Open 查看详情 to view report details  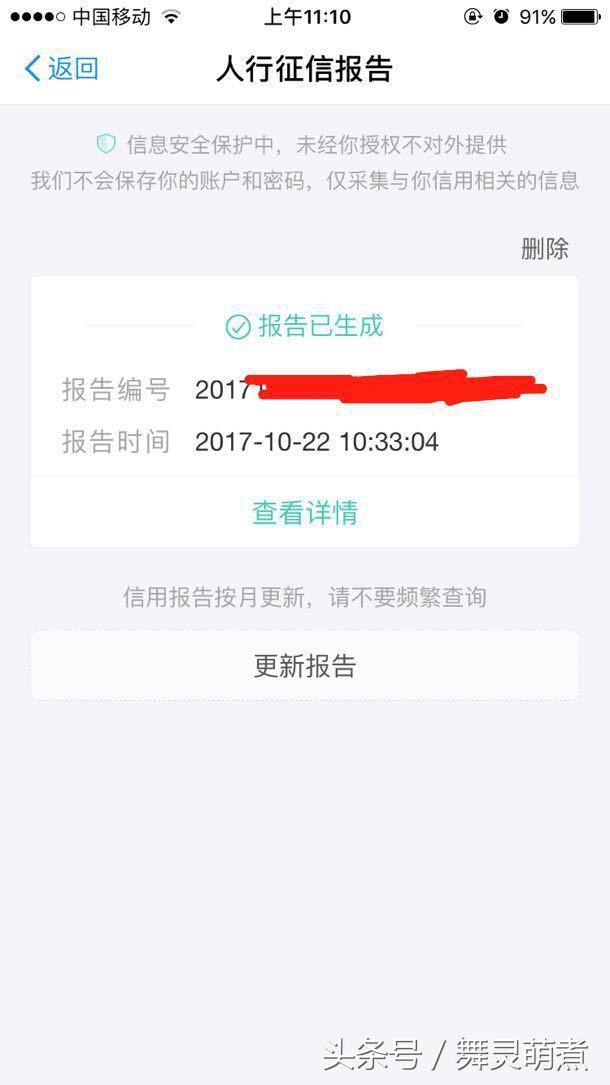coord(305,512)
